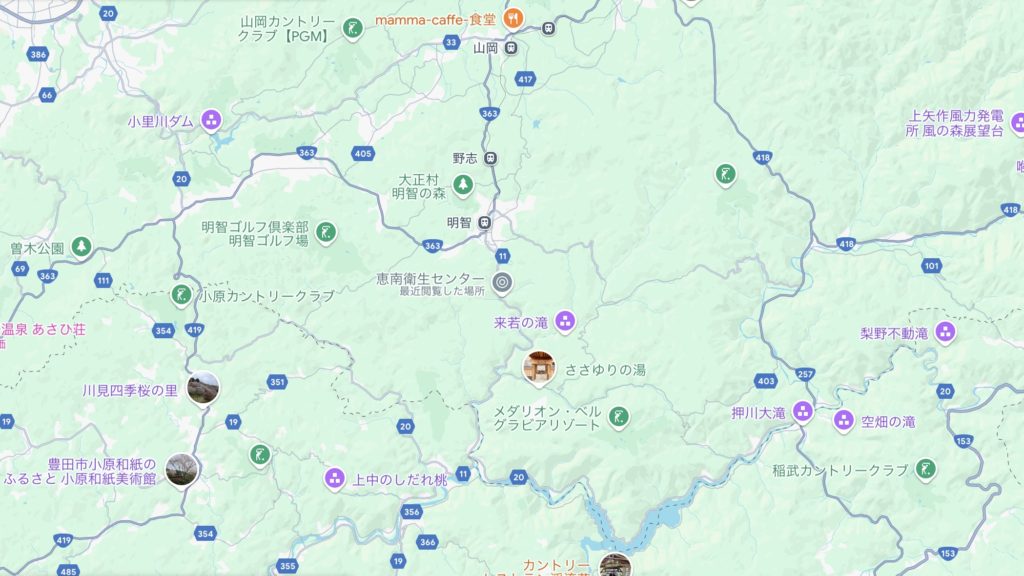Tap the 押川大滝 waterfall pin
1024x576 pixels.
(802, 411)
